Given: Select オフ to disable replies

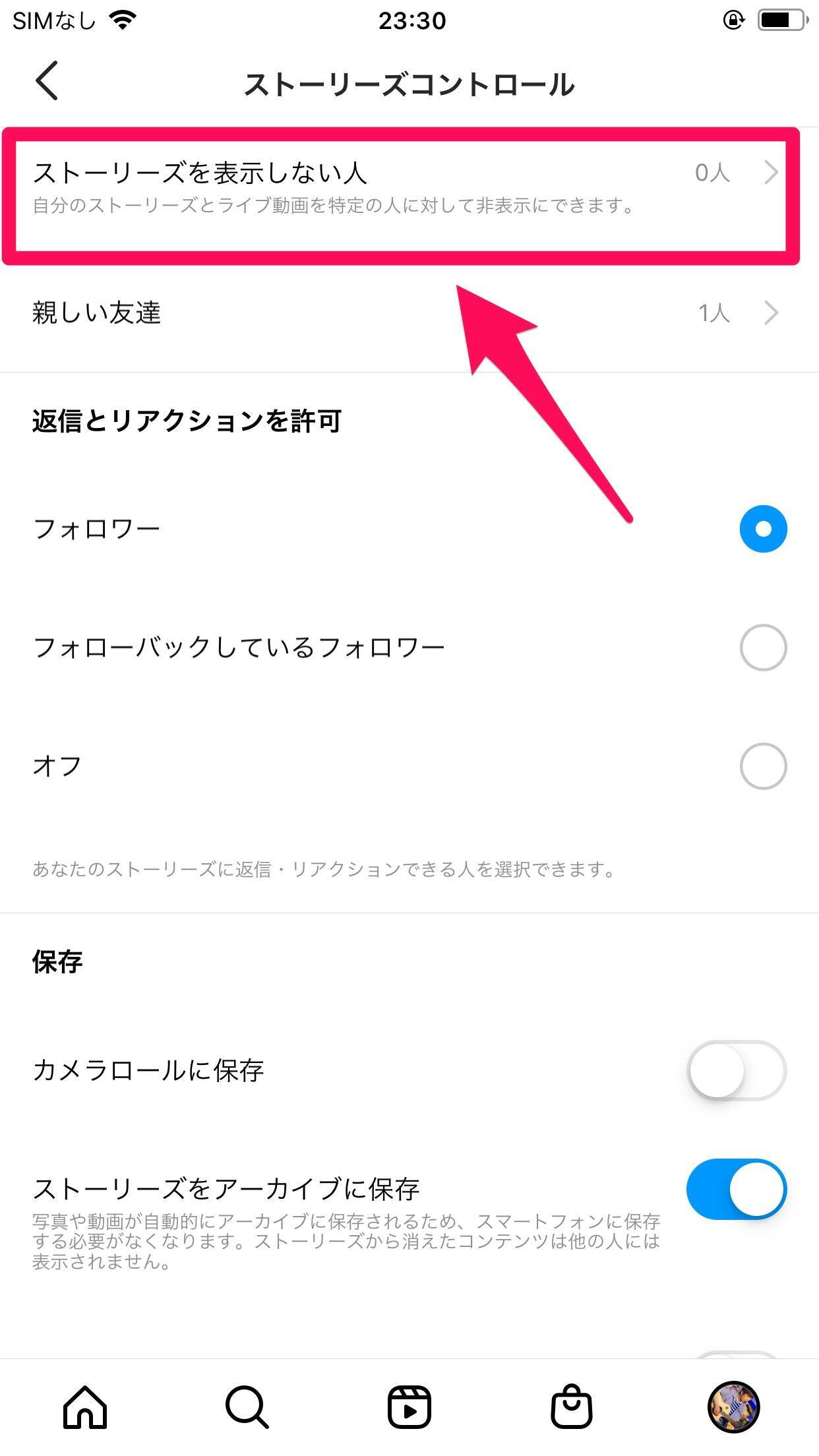Looking at the screenshot, I should click(763, 766).
